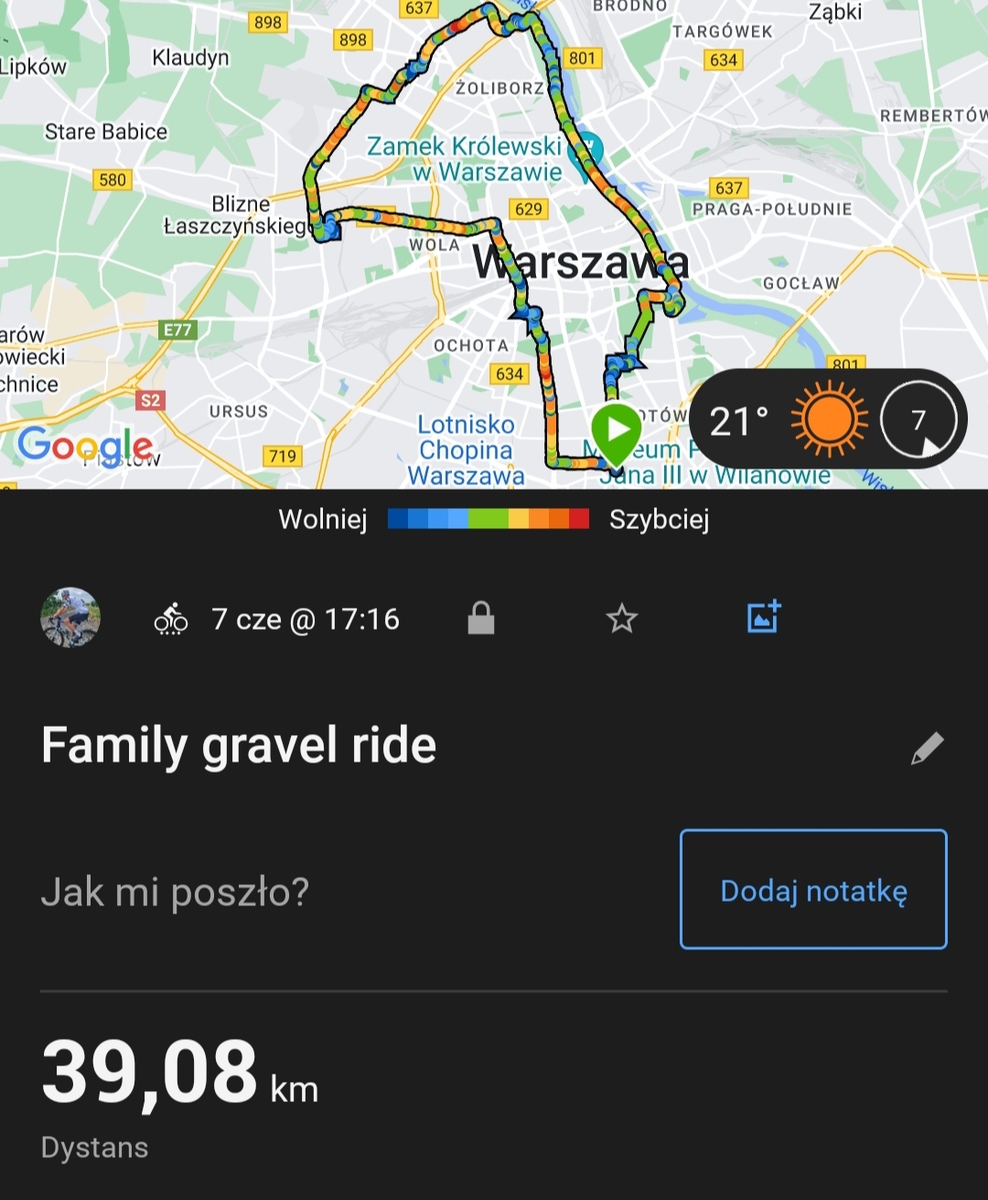Mark this activity as favorite with the star

pyautogui.click(x=622, y=620)
